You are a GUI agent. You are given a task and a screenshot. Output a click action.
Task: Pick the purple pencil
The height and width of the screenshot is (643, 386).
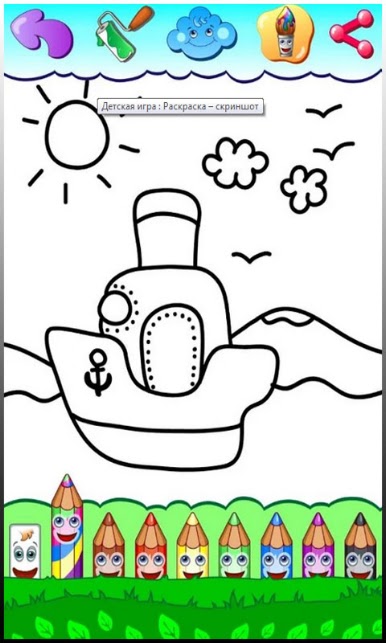(318, 546)
